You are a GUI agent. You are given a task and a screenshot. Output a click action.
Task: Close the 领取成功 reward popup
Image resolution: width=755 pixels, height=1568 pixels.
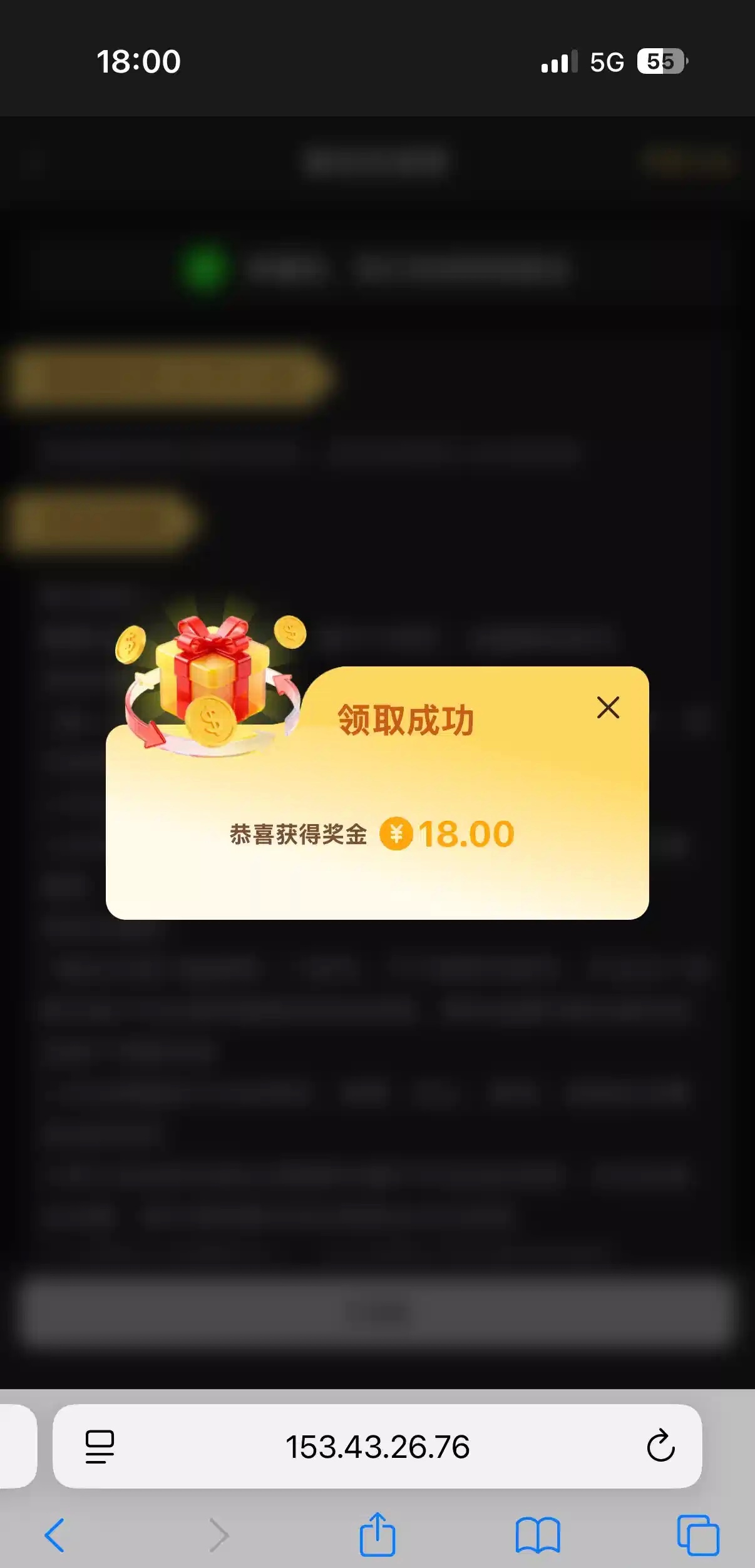click(608, 708)
